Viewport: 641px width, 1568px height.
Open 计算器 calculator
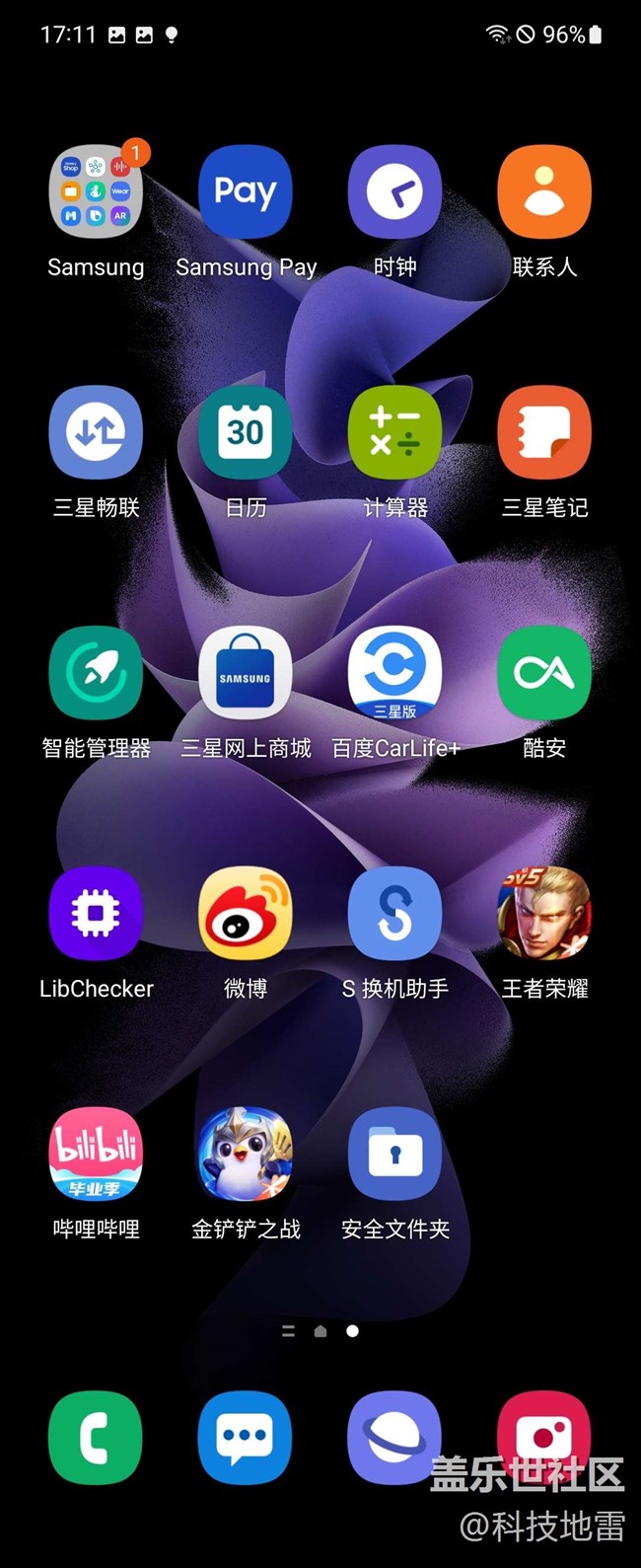click(395, 433)
